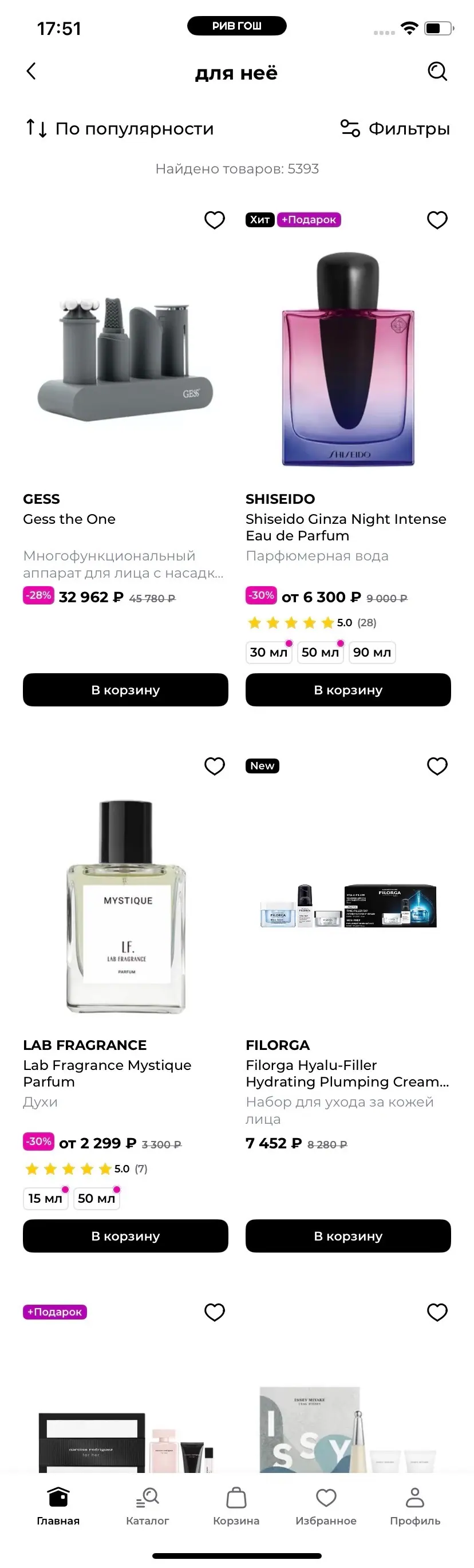Open the Filorga Hyalu-Filler product card
474x1568 pixels.
click(347, 906)
